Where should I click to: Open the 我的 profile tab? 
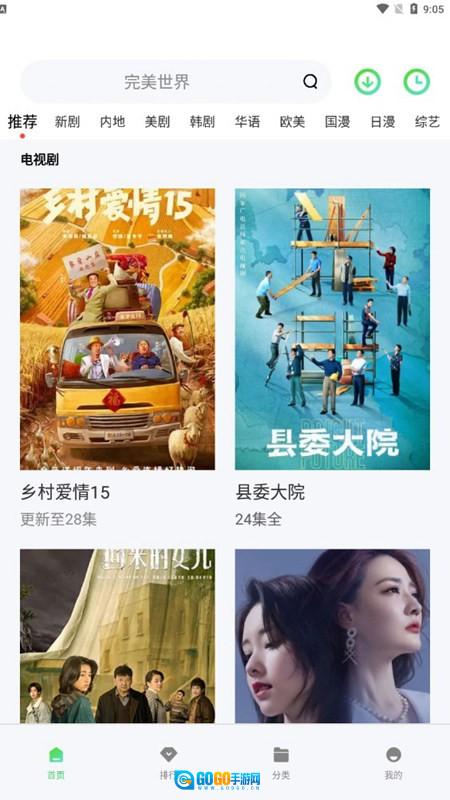[x=393, y=763]
